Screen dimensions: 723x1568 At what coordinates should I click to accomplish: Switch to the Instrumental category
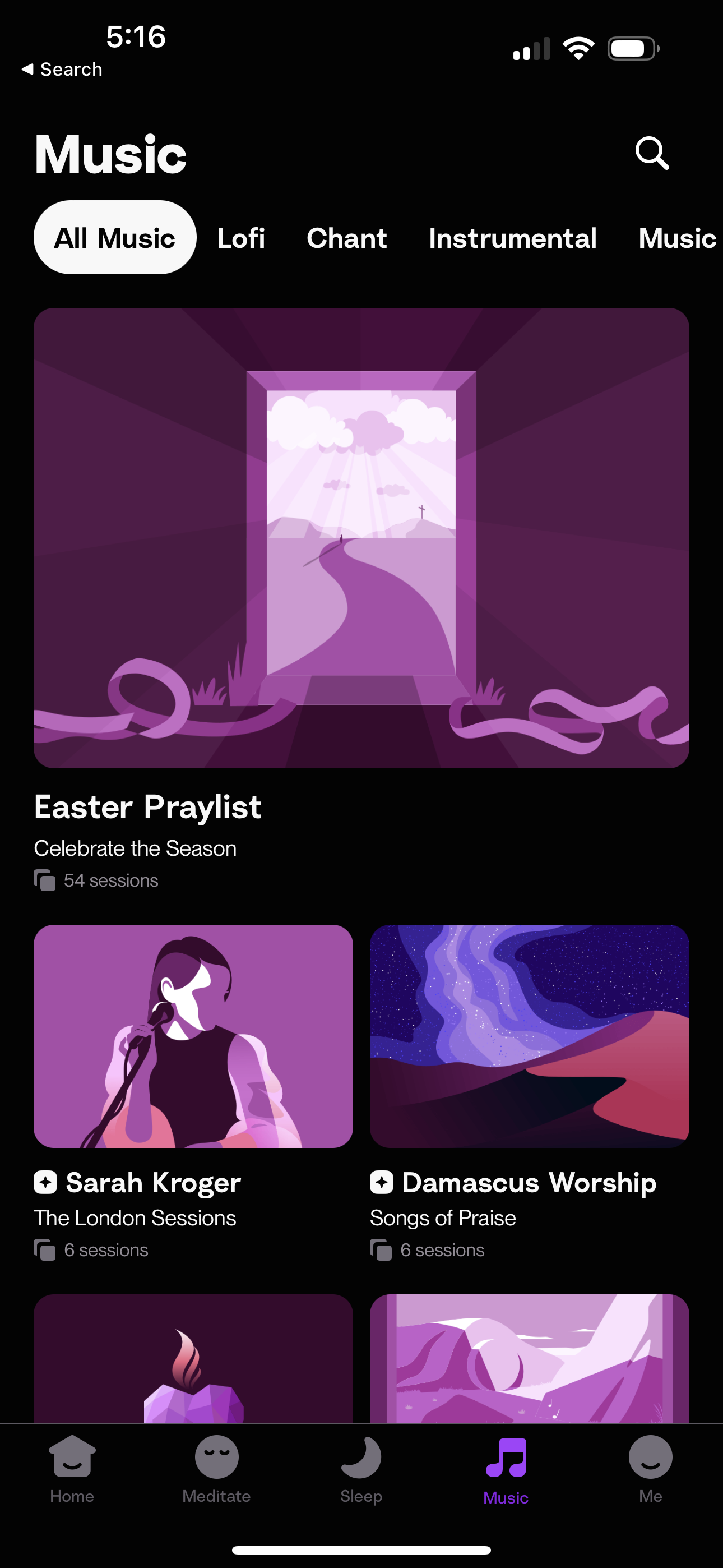point(512,238)
